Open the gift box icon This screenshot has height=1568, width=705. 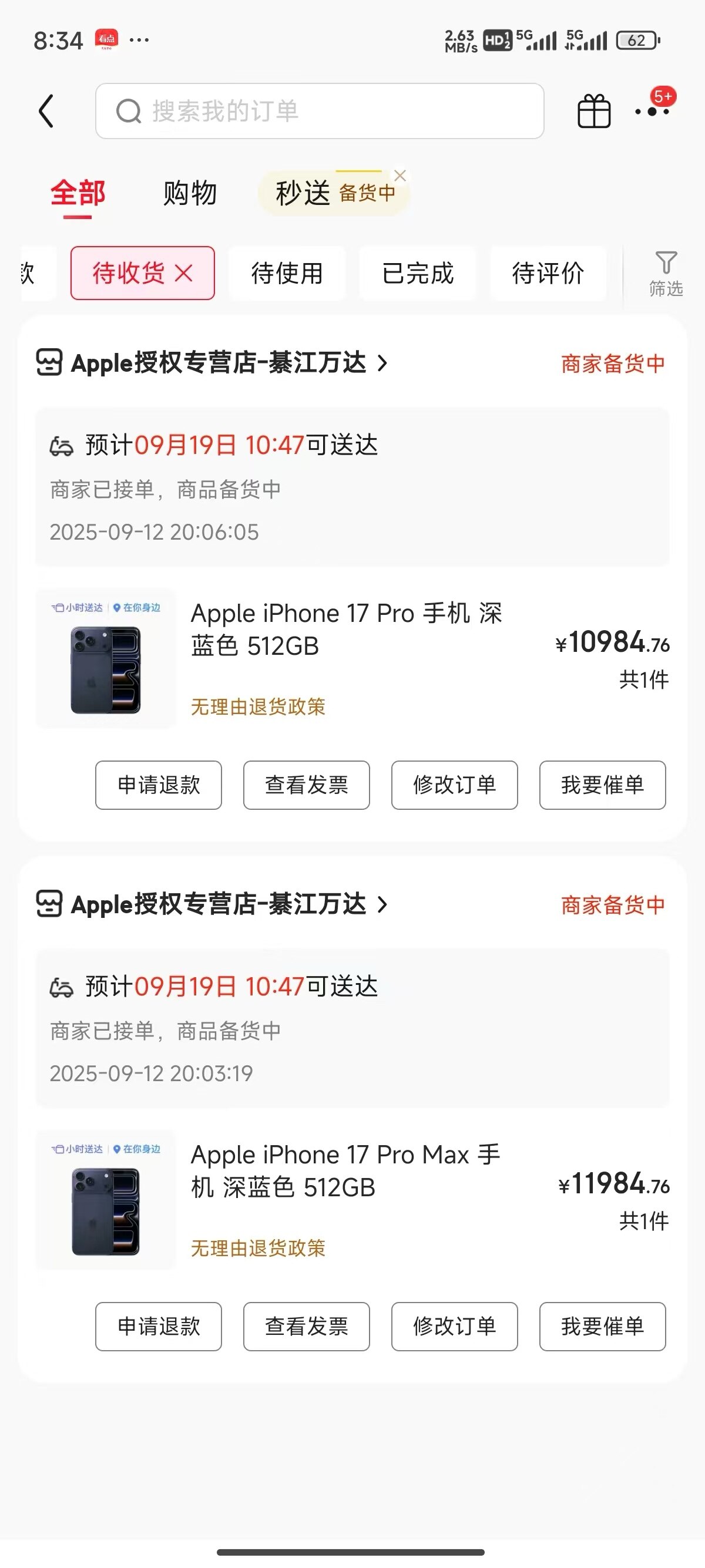[593, 112]
